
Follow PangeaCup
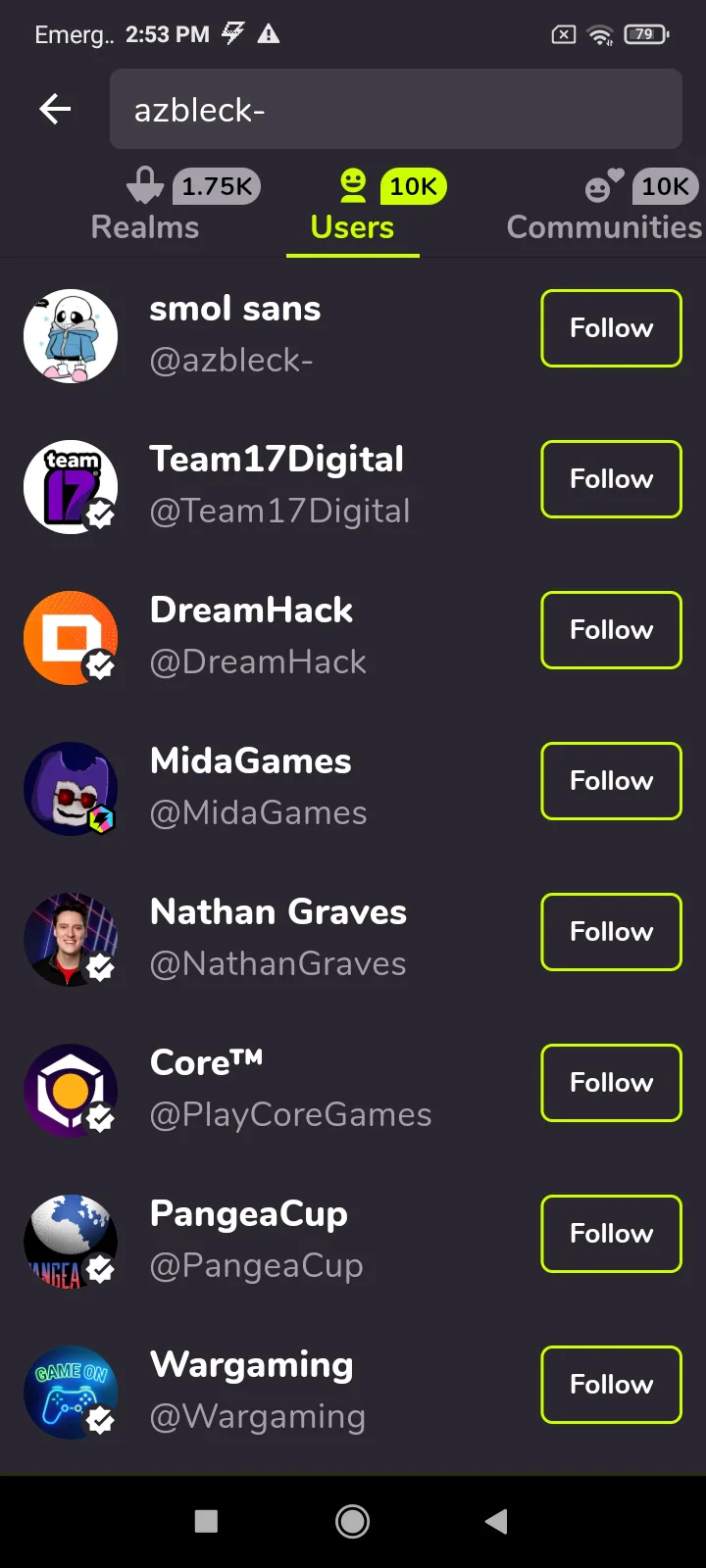(611, 1234)
